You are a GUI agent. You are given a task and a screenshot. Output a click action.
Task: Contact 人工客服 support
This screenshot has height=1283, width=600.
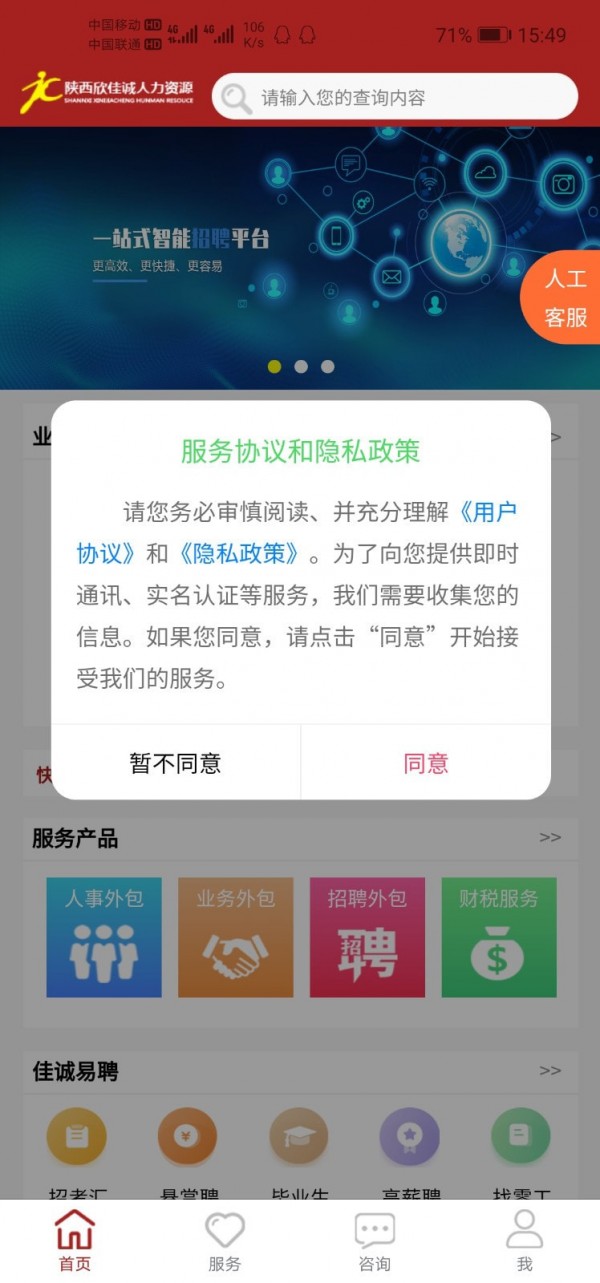tap(565, 298)
